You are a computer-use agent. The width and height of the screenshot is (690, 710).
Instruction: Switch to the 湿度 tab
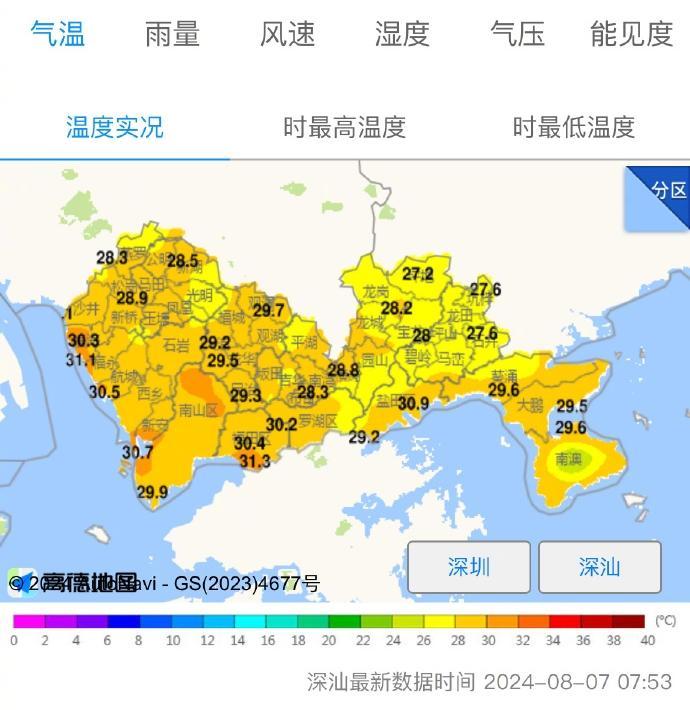402,34
